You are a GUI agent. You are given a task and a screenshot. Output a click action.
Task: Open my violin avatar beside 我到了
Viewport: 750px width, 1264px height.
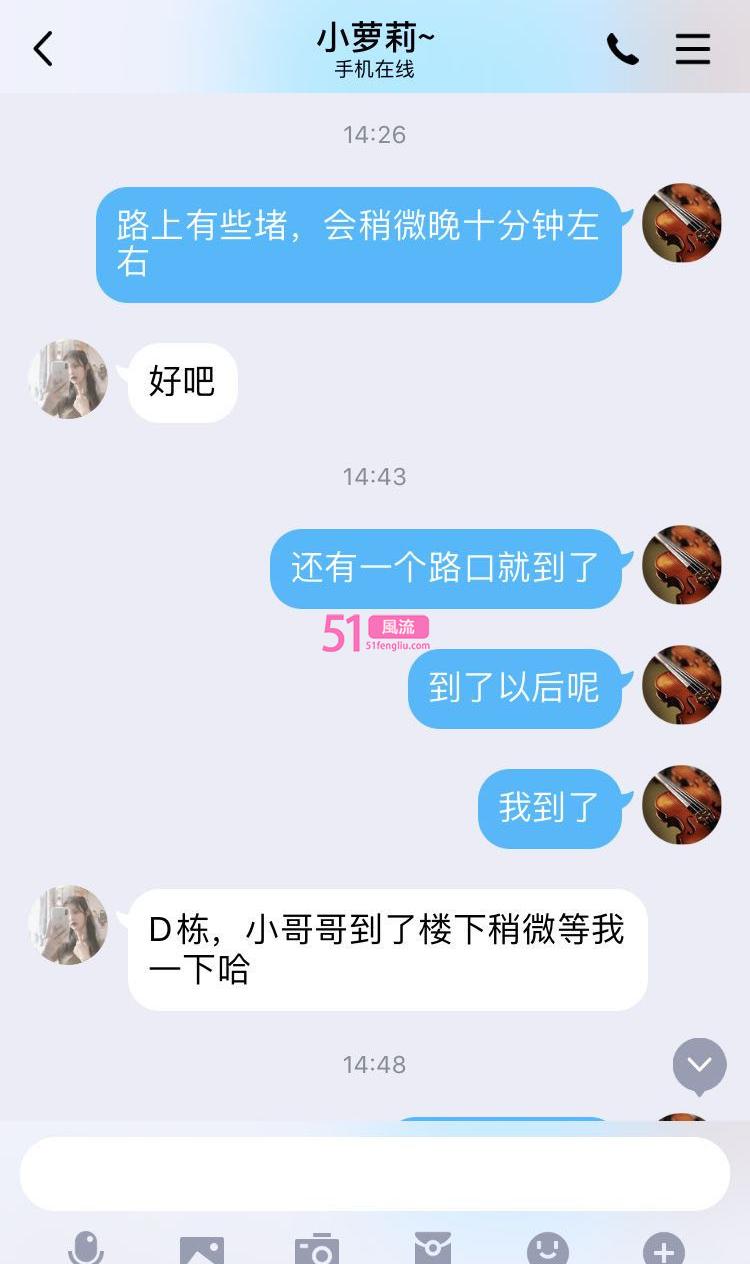(x=682, y=805)
